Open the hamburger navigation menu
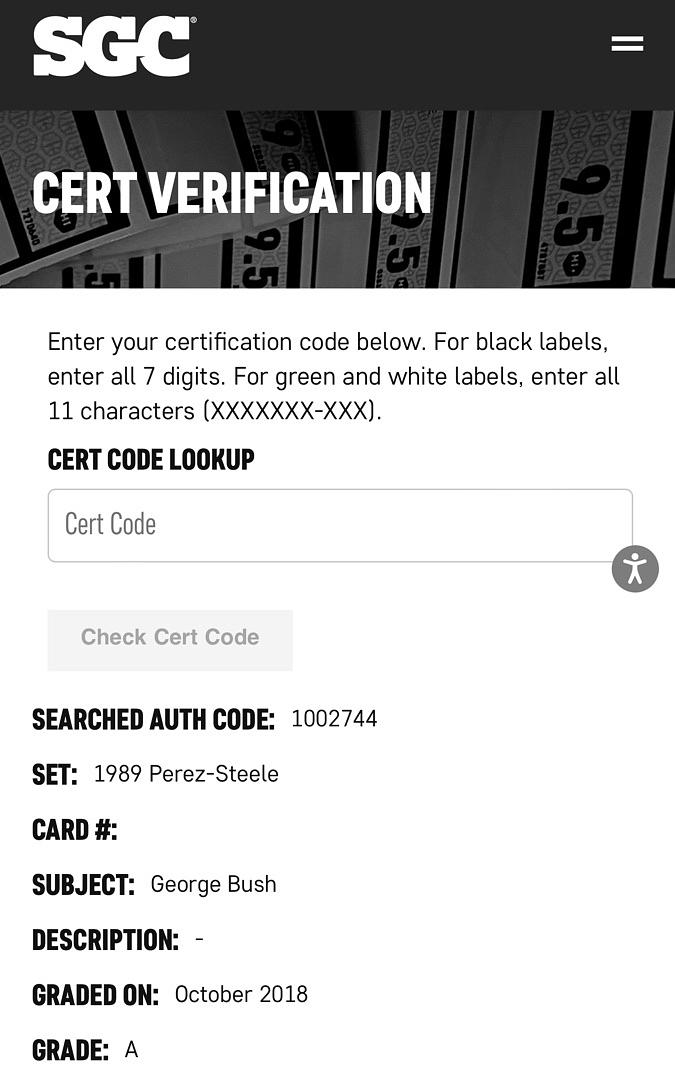 tap(627, 44)
